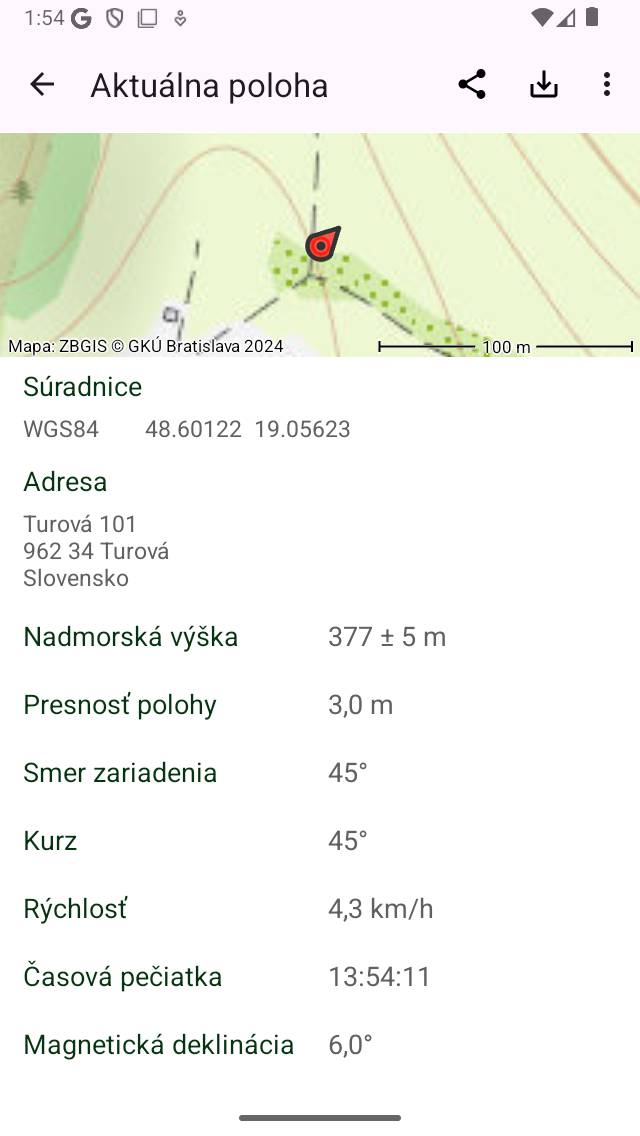The image size is (640, 1136).
Task: Share the current location
Action: [472, 85]
